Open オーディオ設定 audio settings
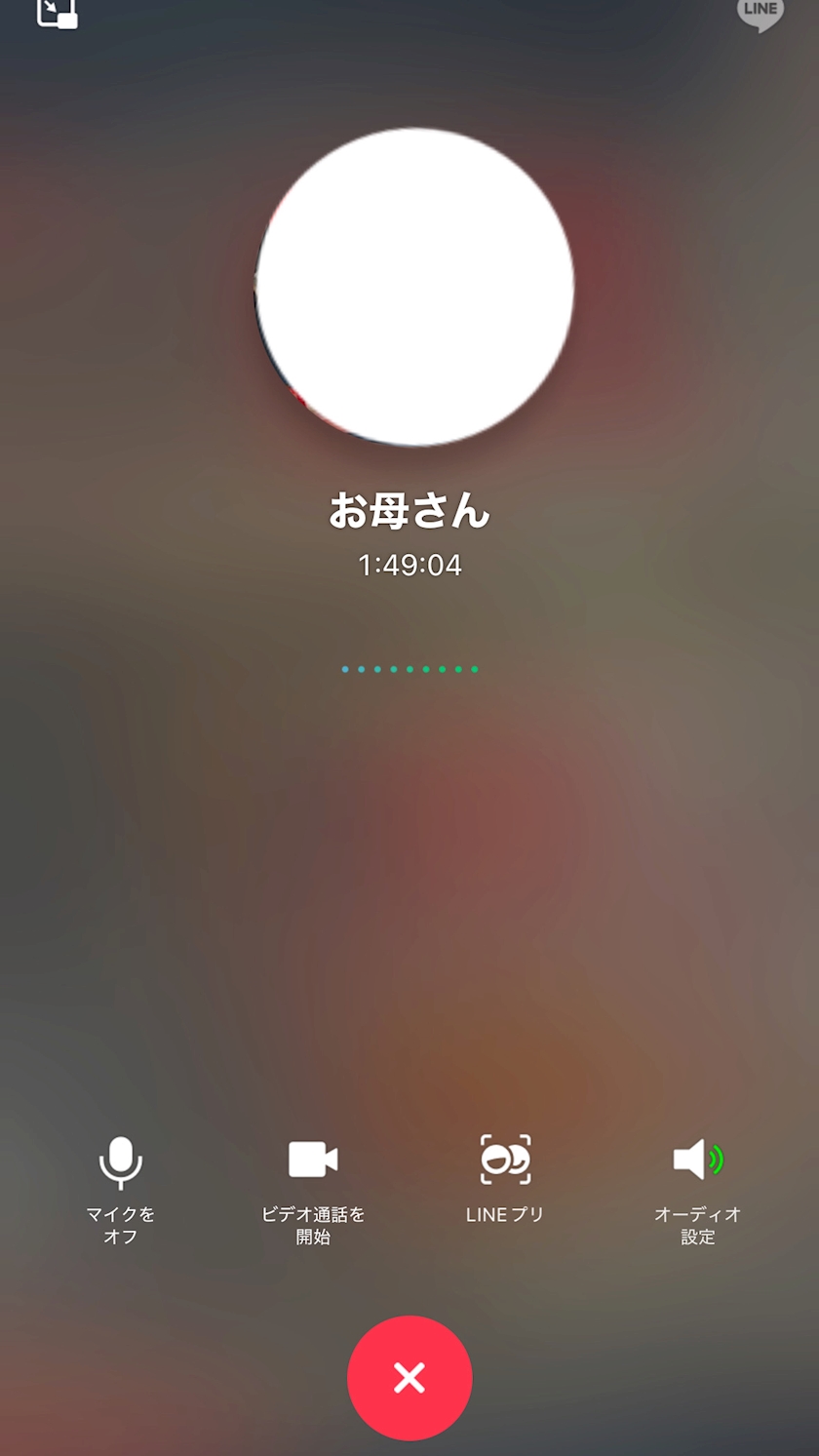This screenshot has width=819, height=1456. (698, 1161)
